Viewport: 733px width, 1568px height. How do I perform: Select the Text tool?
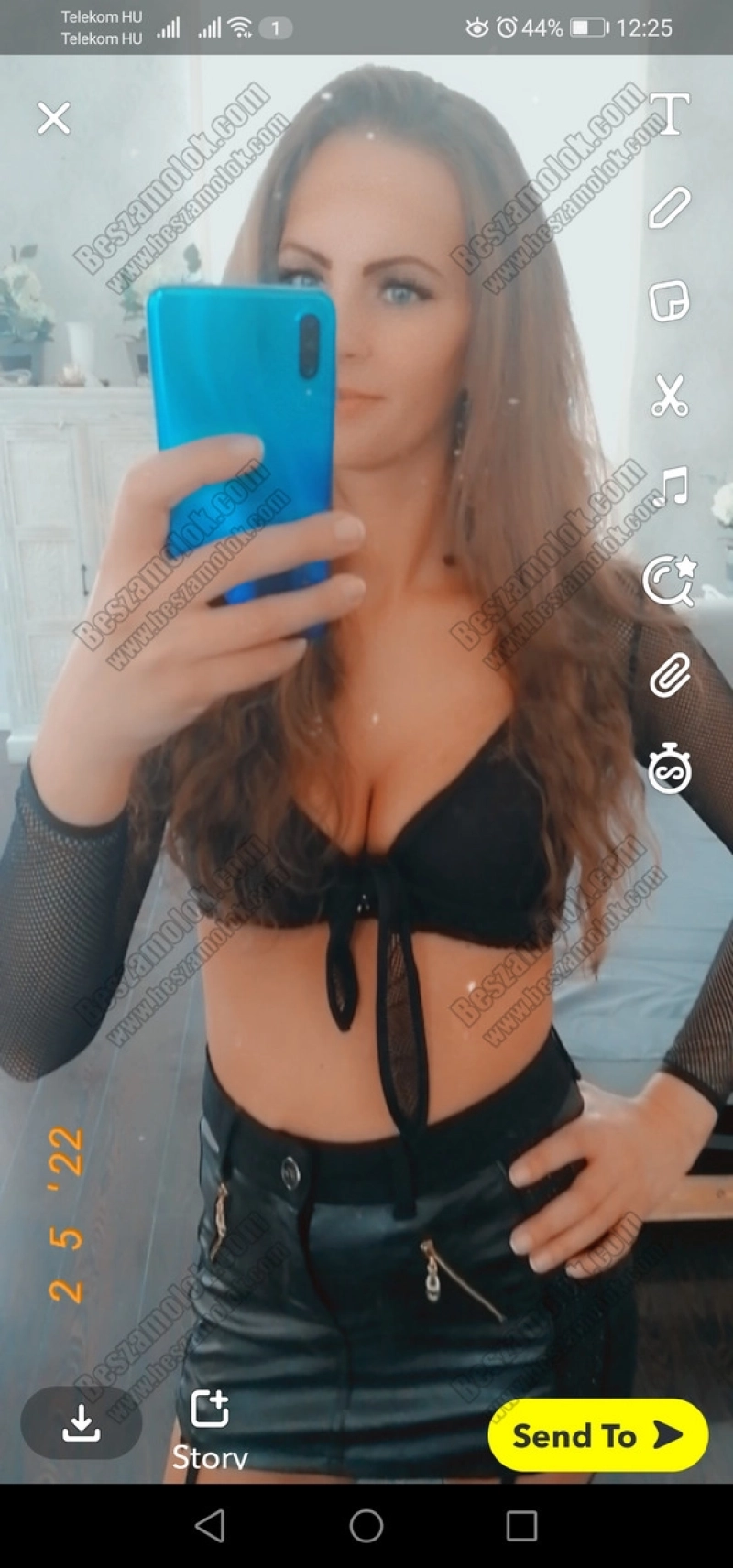tap(669, 114)
